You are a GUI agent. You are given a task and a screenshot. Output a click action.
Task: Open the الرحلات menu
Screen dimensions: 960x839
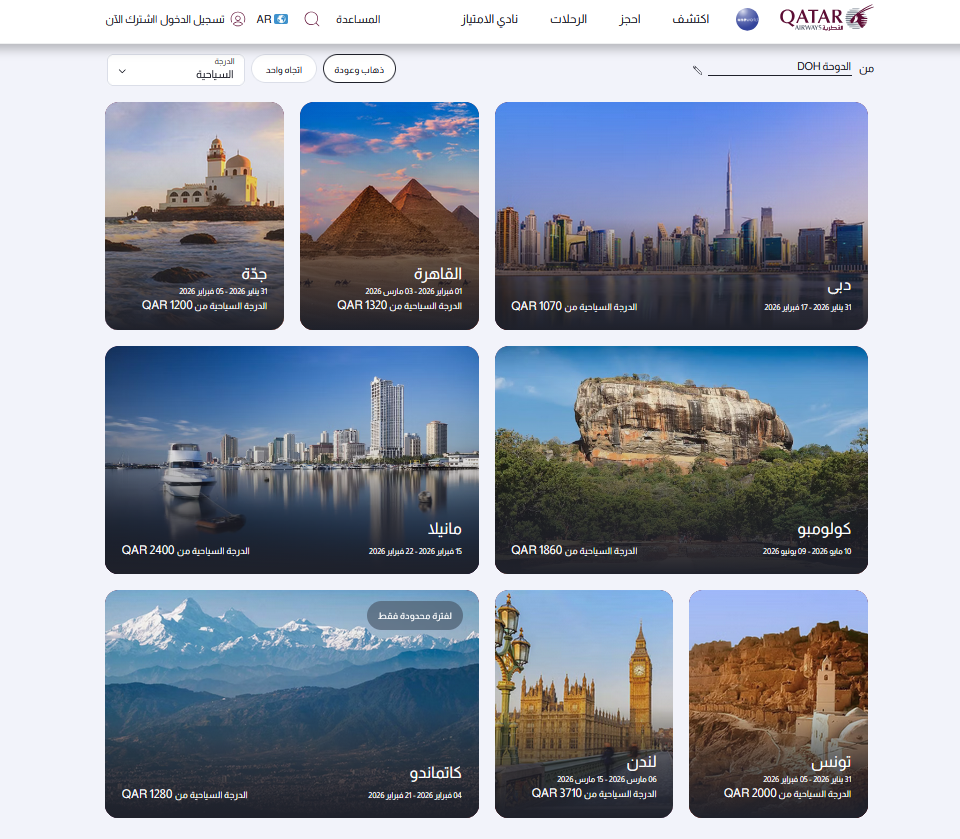pyautogui.click(x=568, y=19)
